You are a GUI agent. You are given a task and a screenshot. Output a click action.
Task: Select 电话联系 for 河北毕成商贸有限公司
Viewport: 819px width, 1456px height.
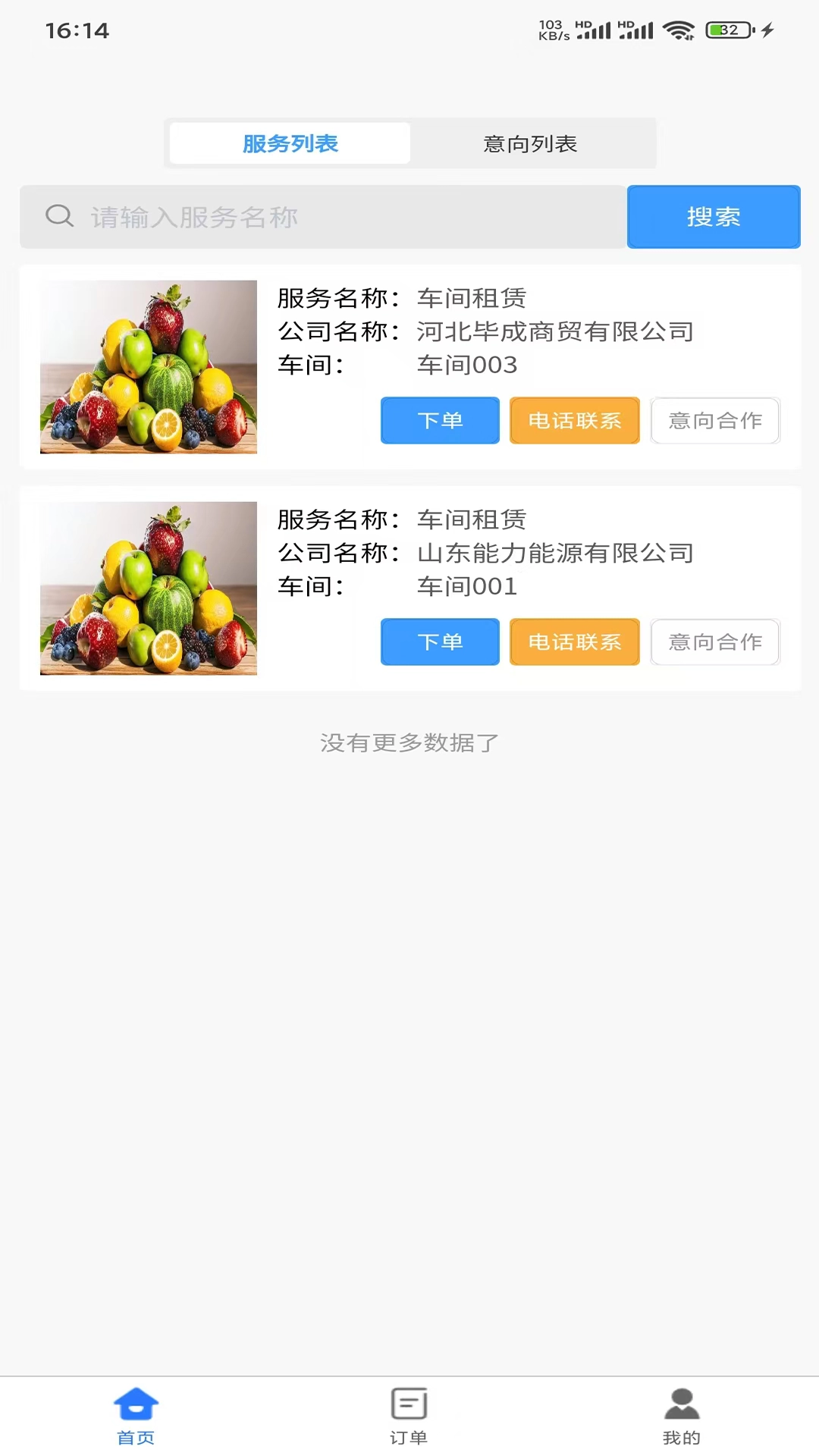pos(574,420)
